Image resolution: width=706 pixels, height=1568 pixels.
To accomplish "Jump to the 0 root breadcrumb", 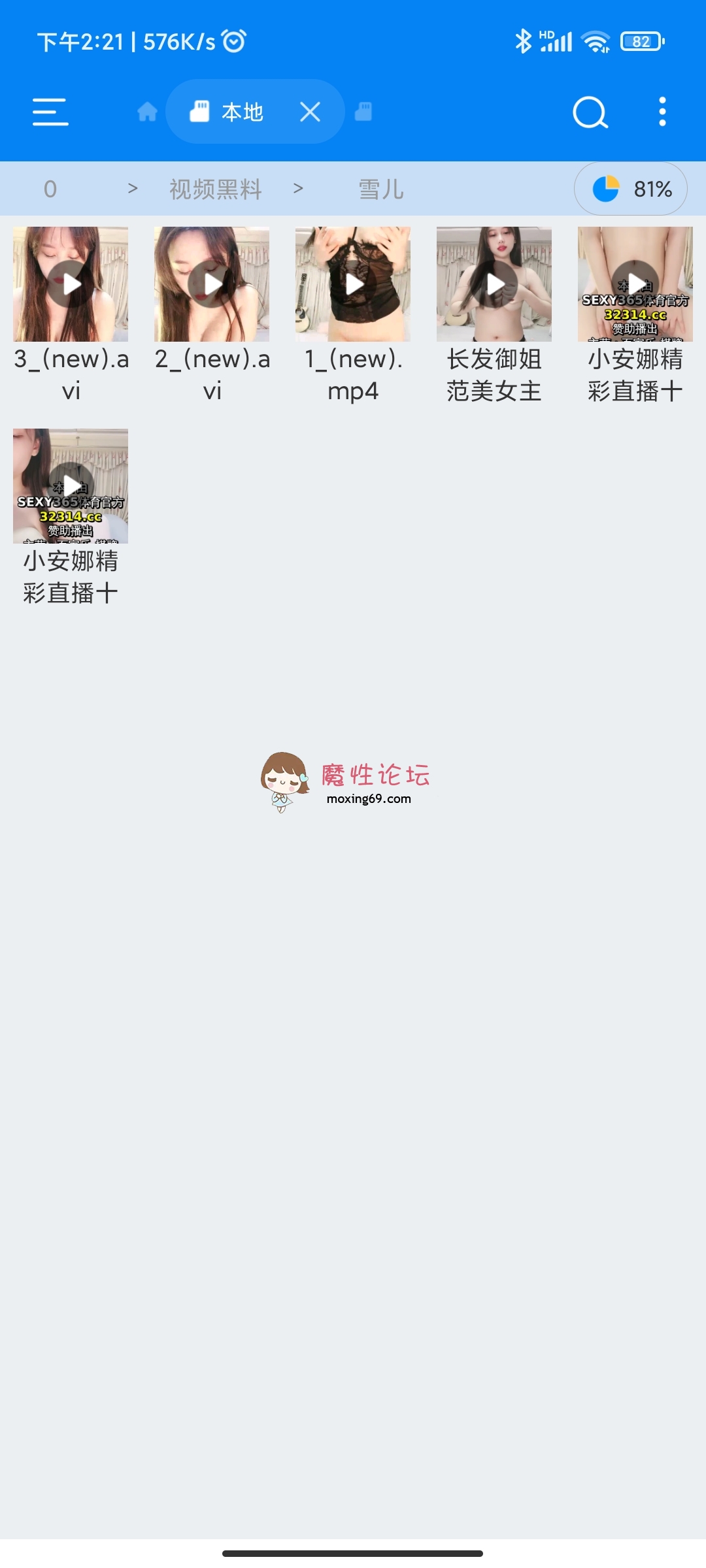I will coord(50,189).
